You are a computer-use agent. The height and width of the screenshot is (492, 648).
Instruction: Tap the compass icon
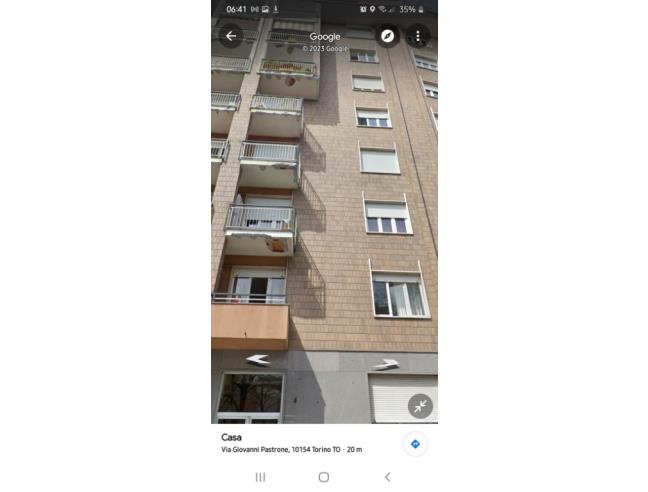tap(388, 36)
